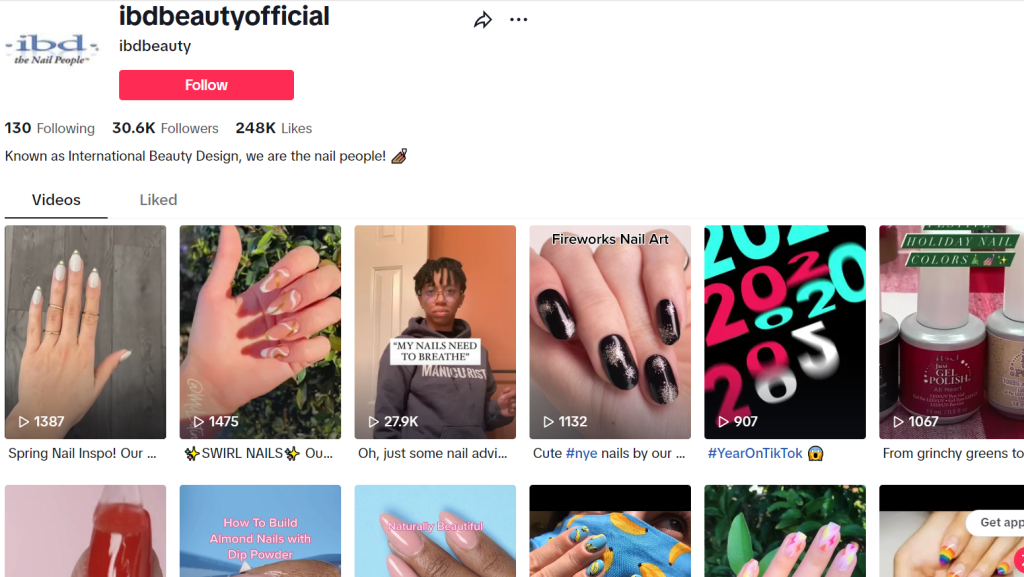
Task: Play the SWIRL NAILS video
Action: click(260, 331)
